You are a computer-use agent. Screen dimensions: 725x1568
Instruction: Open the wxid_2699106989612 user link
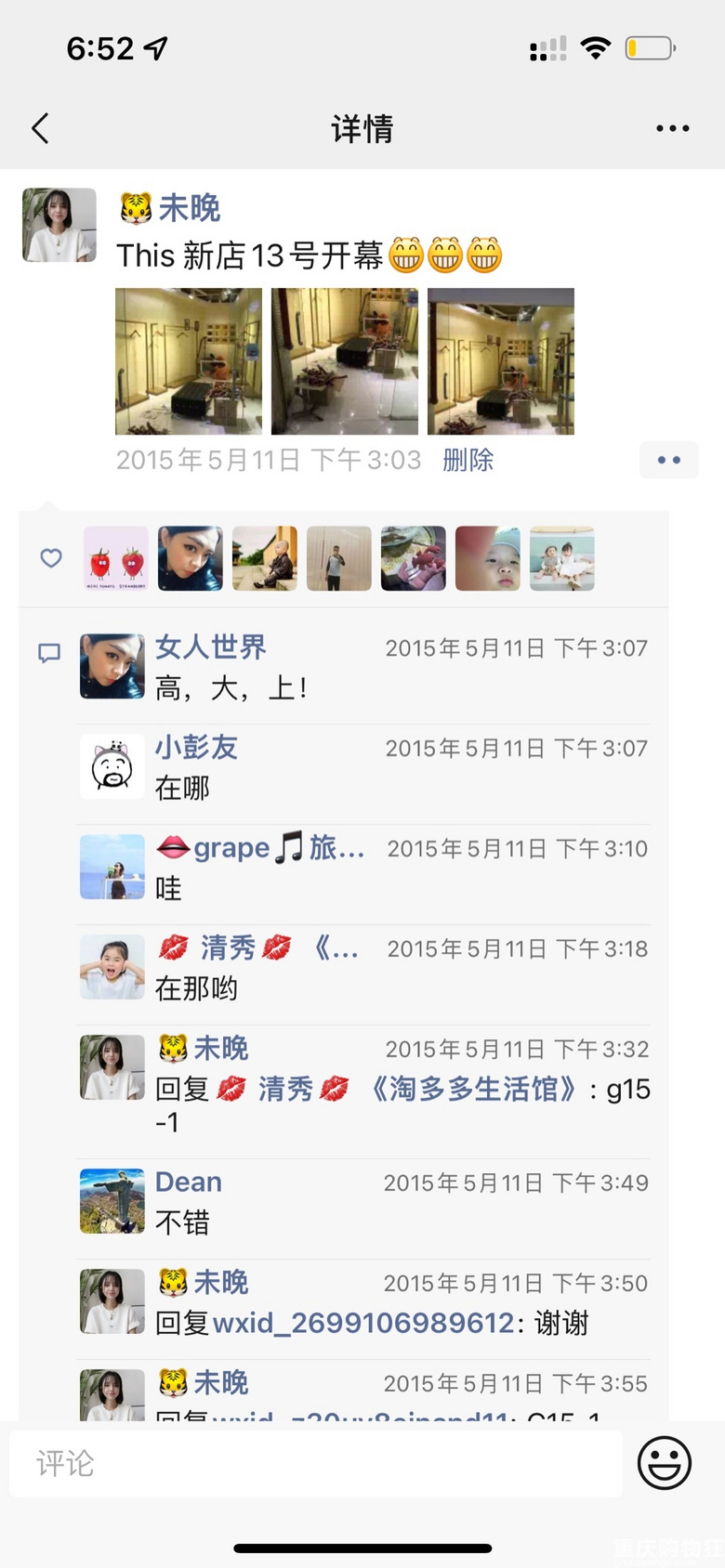point(363,1323)
